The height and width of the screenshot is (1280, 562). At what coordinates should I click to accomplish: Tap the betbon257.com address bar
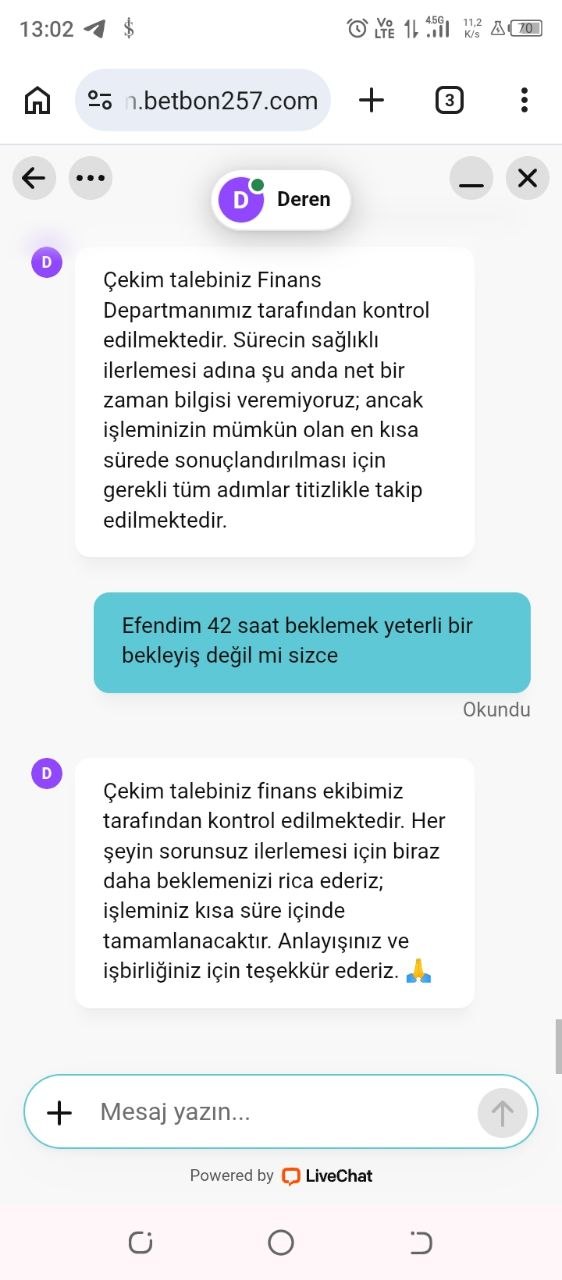point(203,100)
